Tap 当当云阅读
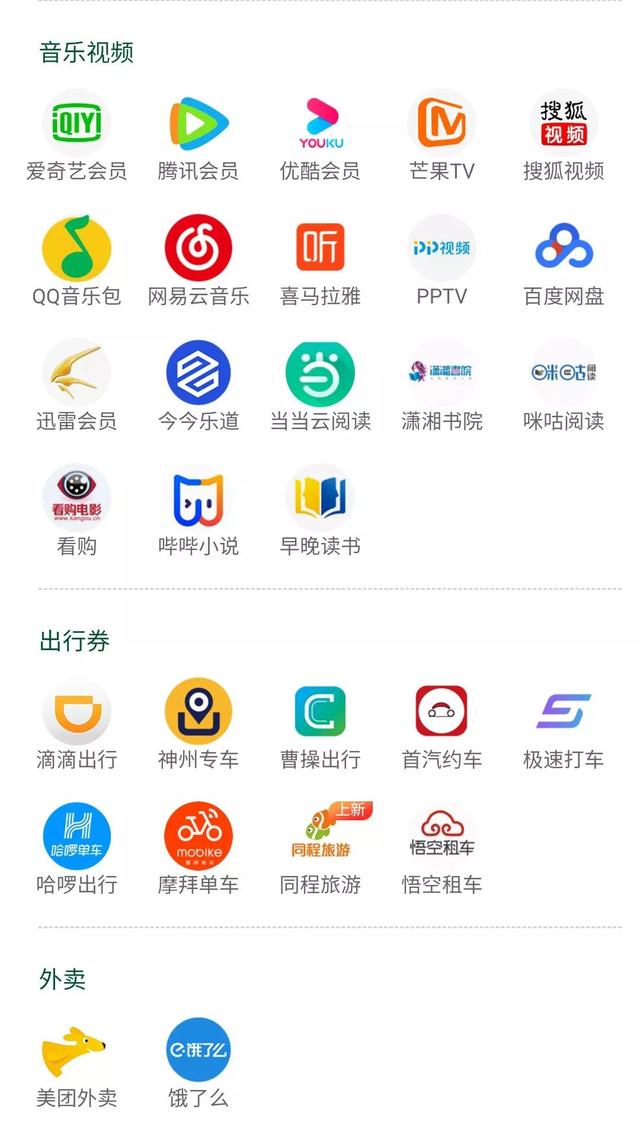 pyautogui.click(x=320, y=374)
